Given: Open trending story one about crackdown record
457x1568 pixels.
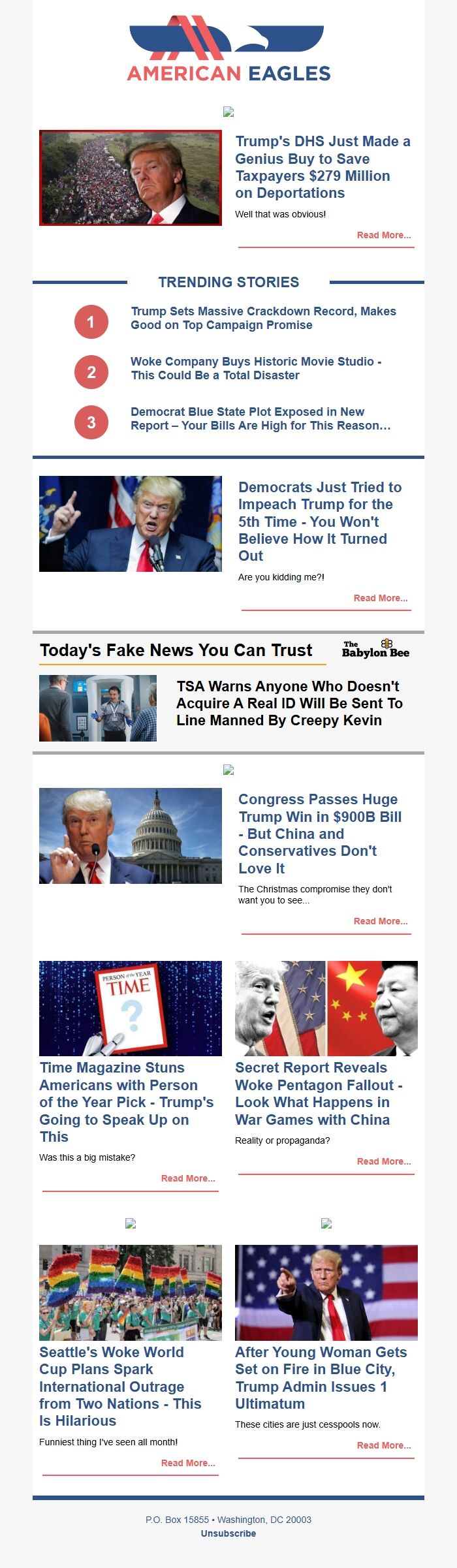Looking at the screenshot, I should (x=263, y=318).
